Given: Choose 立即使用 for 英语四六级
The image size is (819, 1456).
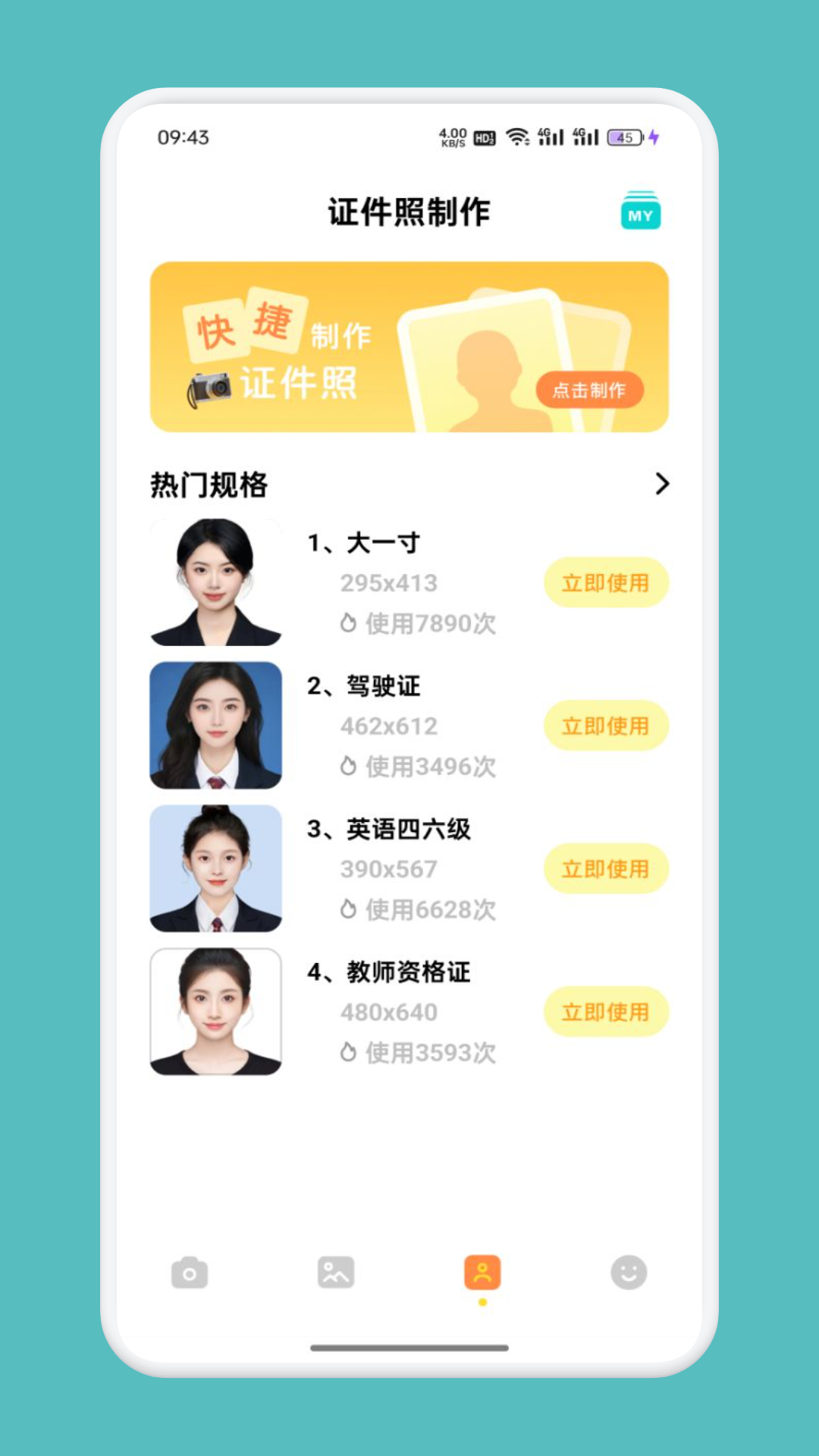Looking at the screenshot, I should click(606, 868).
